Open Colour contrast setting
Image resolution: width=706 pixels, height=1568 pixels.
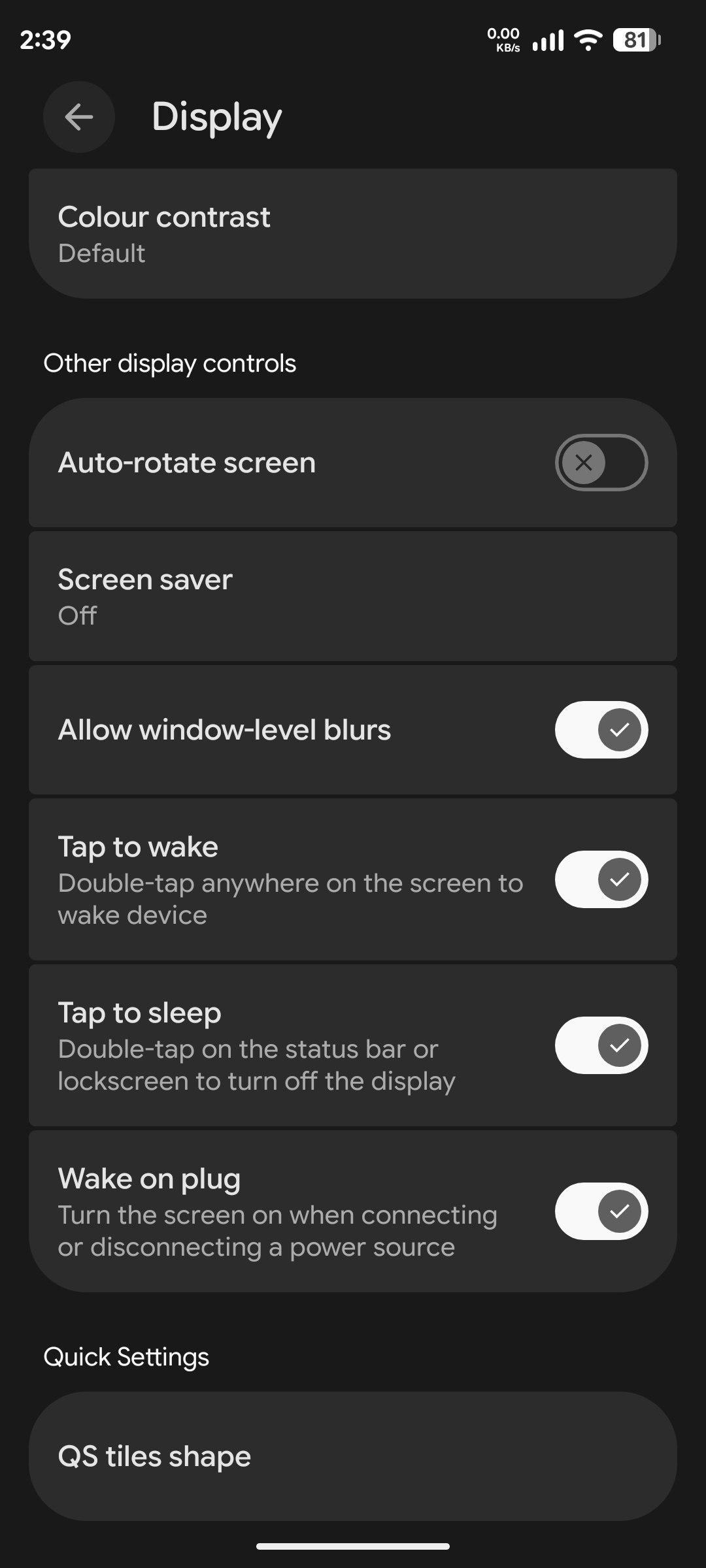353,234
